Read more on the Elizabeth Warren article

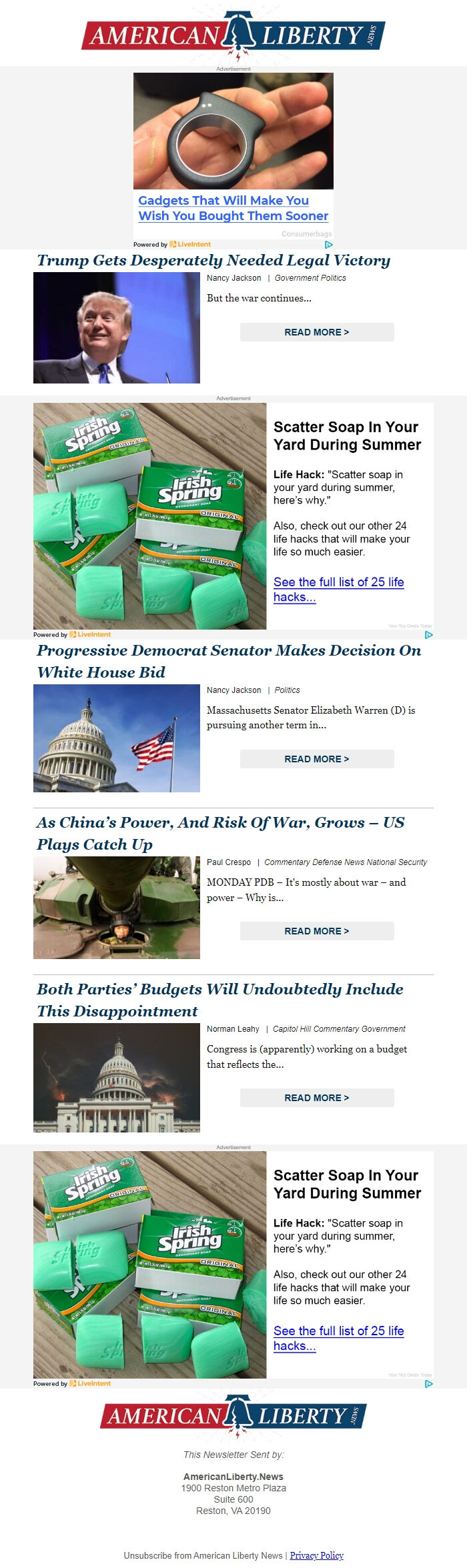[x=317, y=759]
